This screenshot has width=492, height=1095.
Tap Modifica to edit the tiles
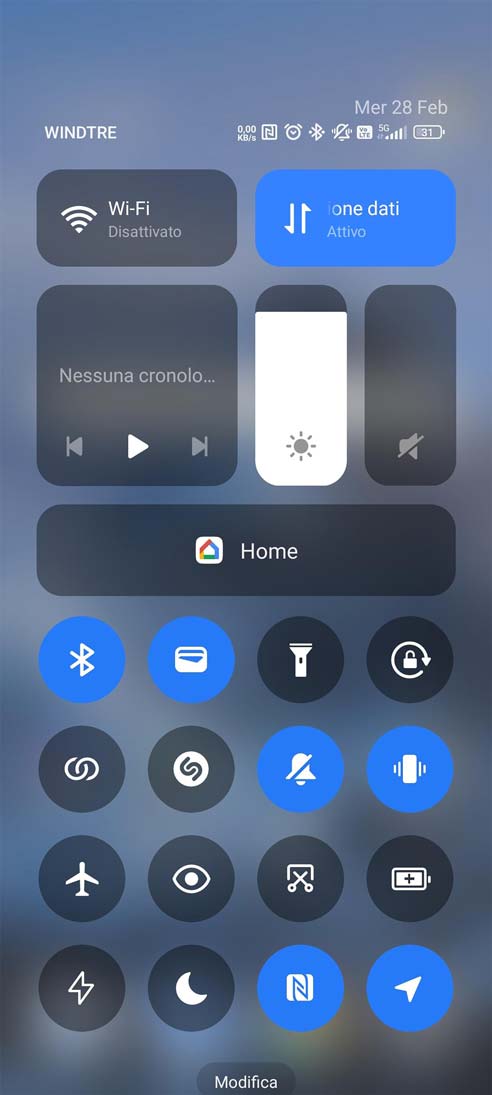coord(246,1082)
